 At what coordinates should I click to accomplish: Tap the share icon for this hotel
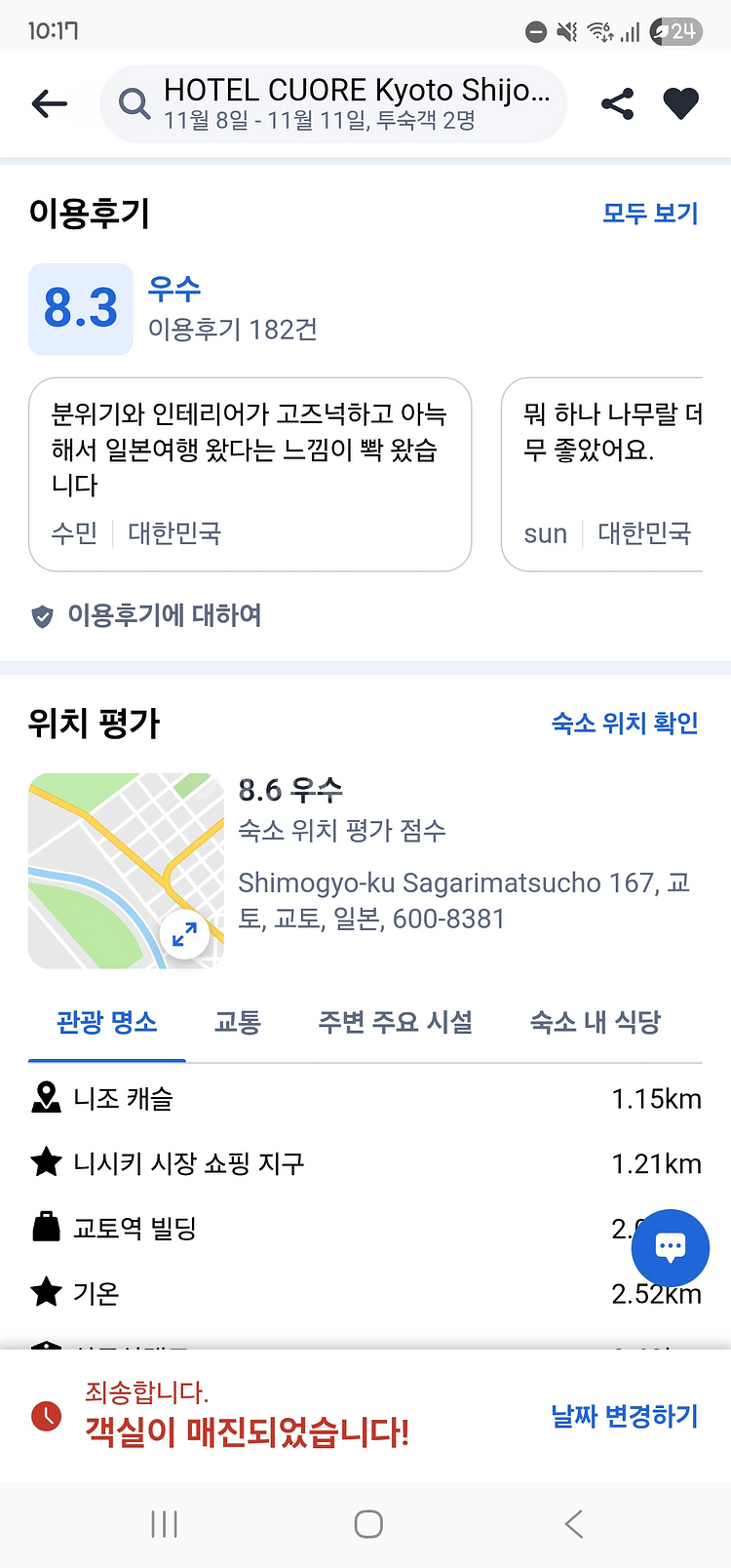click(x=616, y=104)
